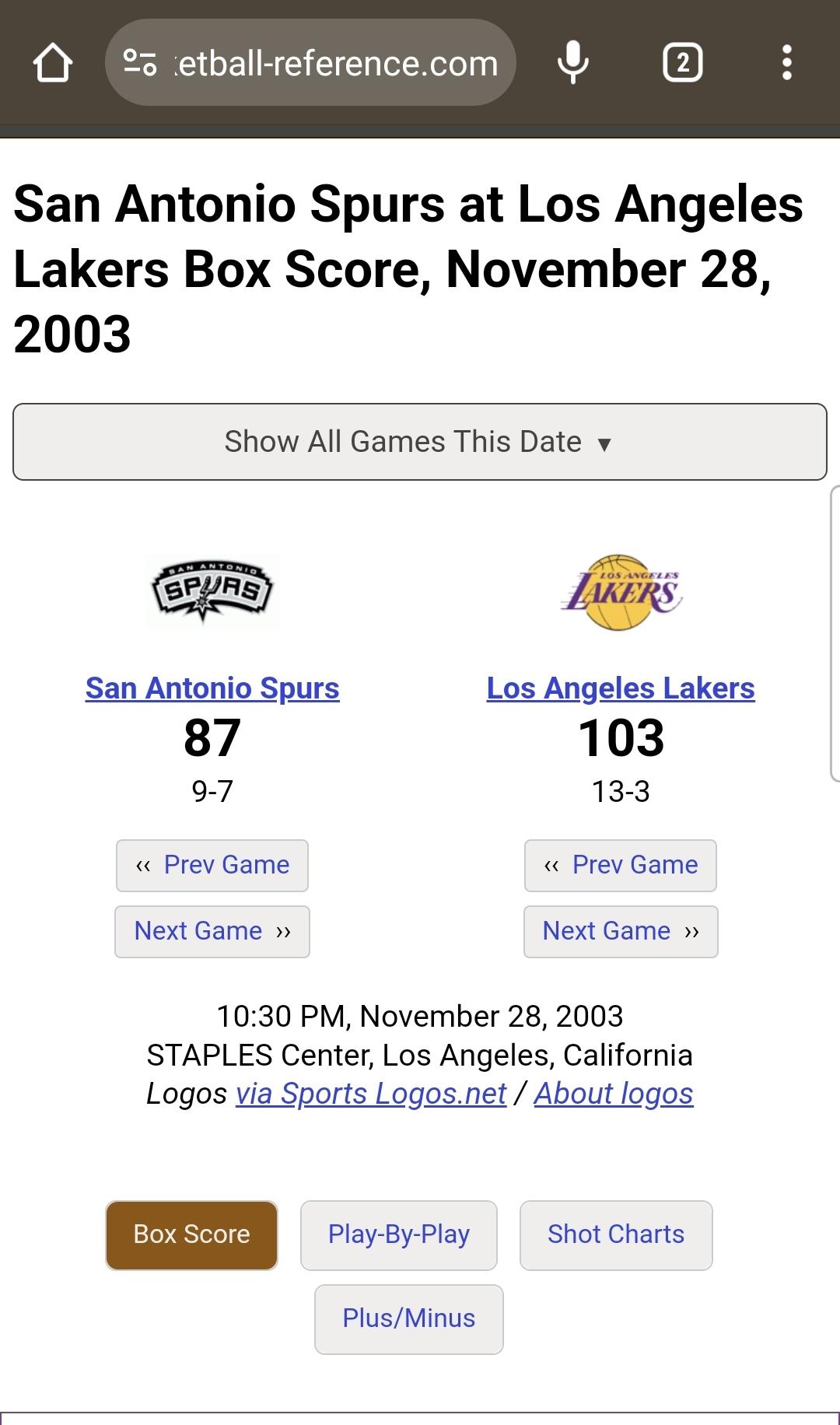Switch to the Plus/Minus view
840x1425 pixels.
409,1319
